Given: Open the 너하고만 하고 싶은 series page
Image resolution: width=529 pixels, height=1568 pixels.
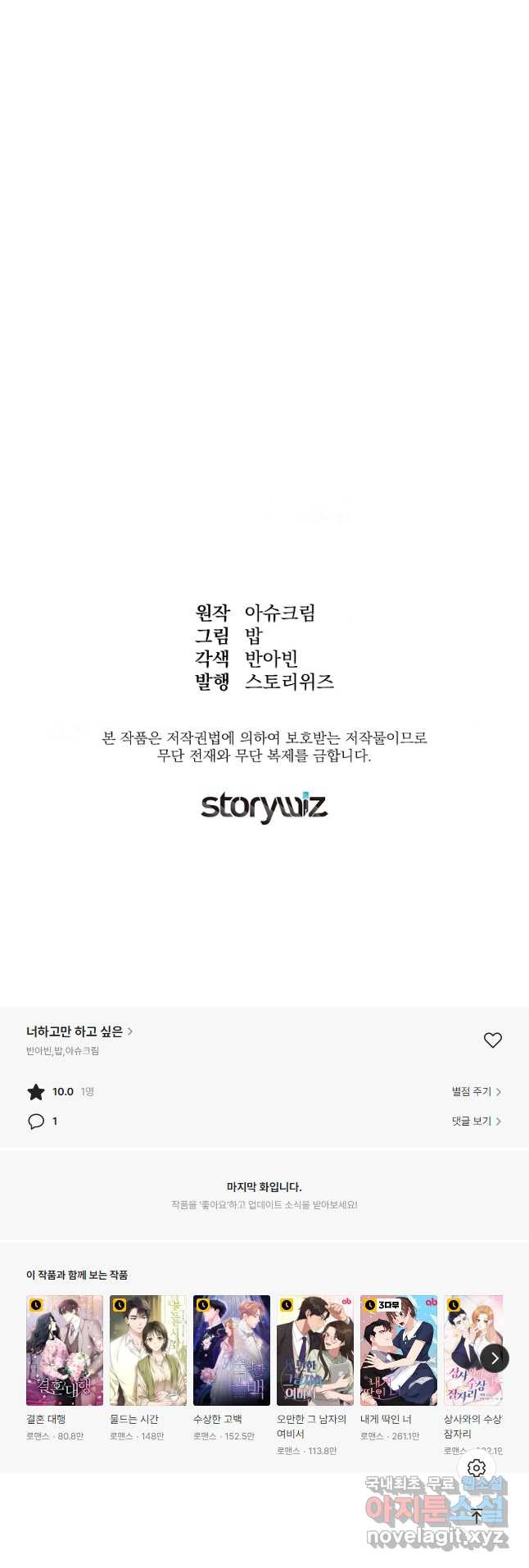Looking at the screenshot, I should pyautogui.click(x=79, y=1031).
